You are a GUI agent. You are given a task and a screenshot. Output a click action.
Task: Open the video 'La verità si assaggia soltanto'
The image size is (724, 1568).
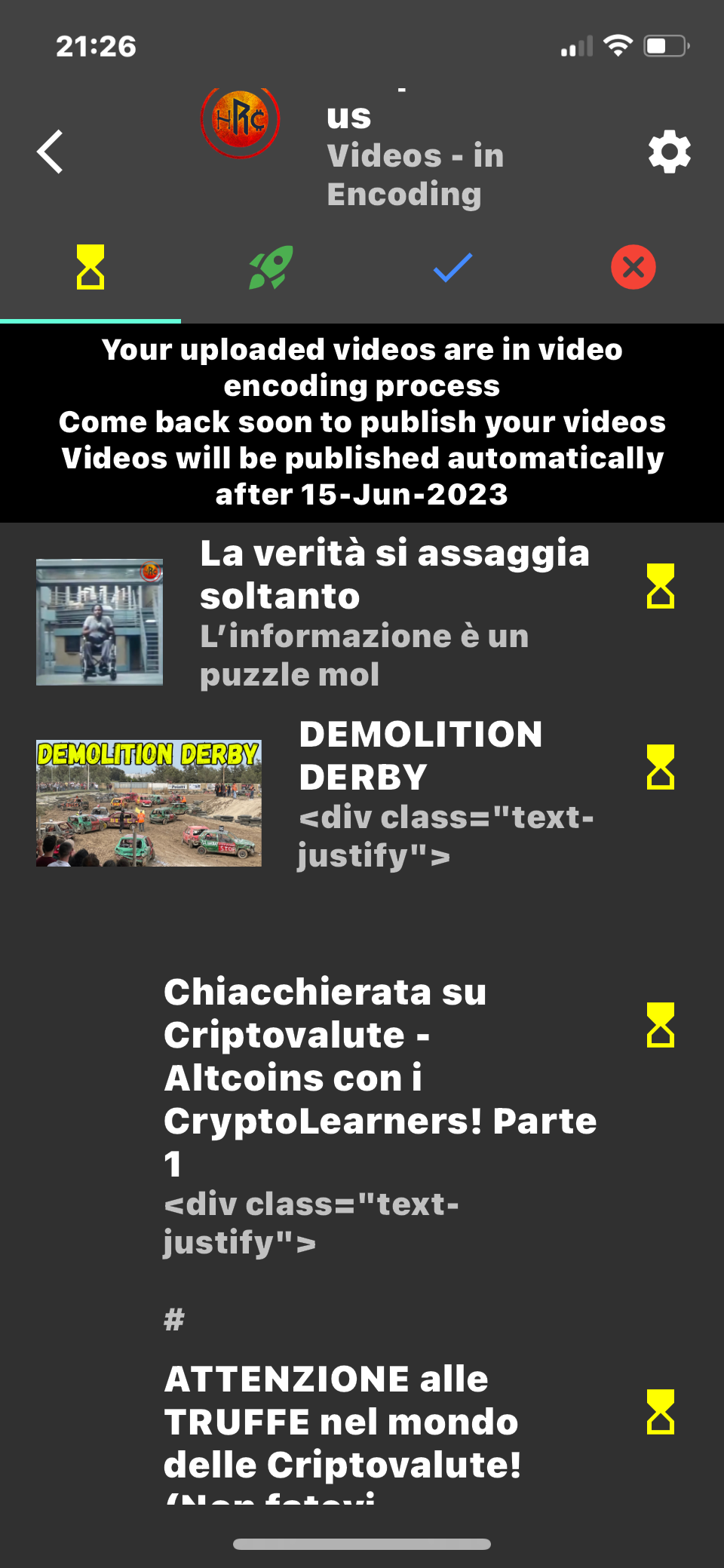point(394,575)
